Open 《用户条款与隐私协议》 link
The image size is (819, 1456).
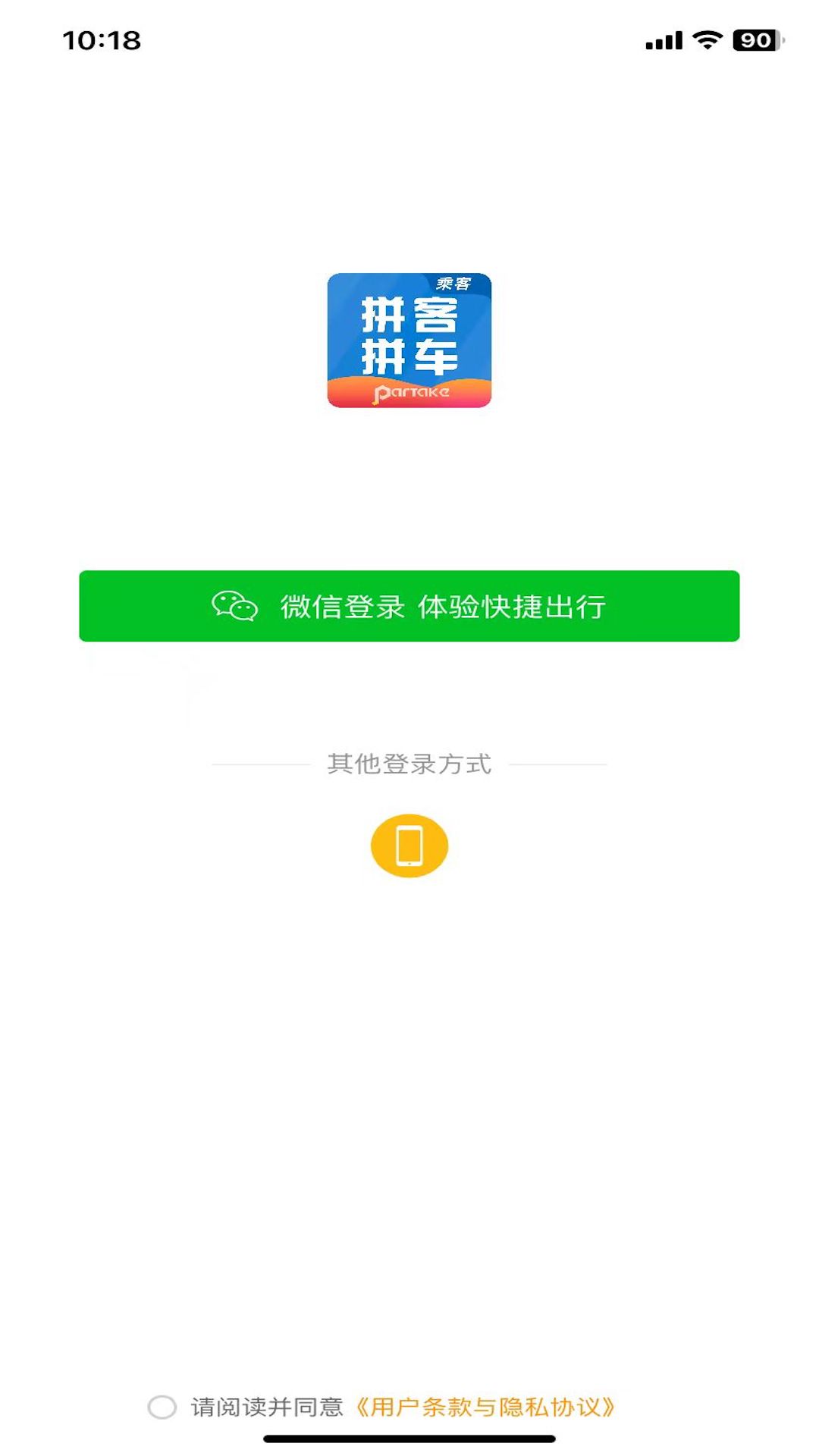click(485, 1407)
